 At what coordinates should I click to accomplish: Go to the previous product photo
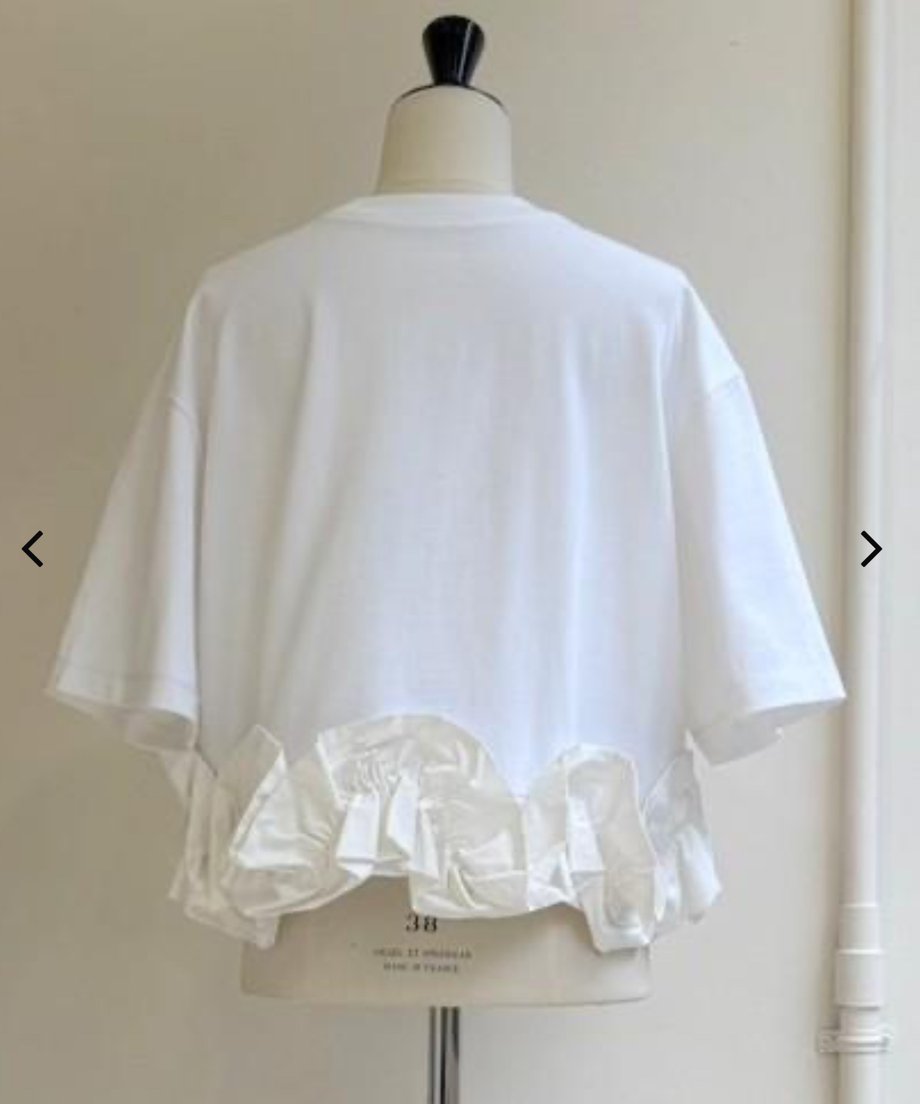click(x=33, y=549)
